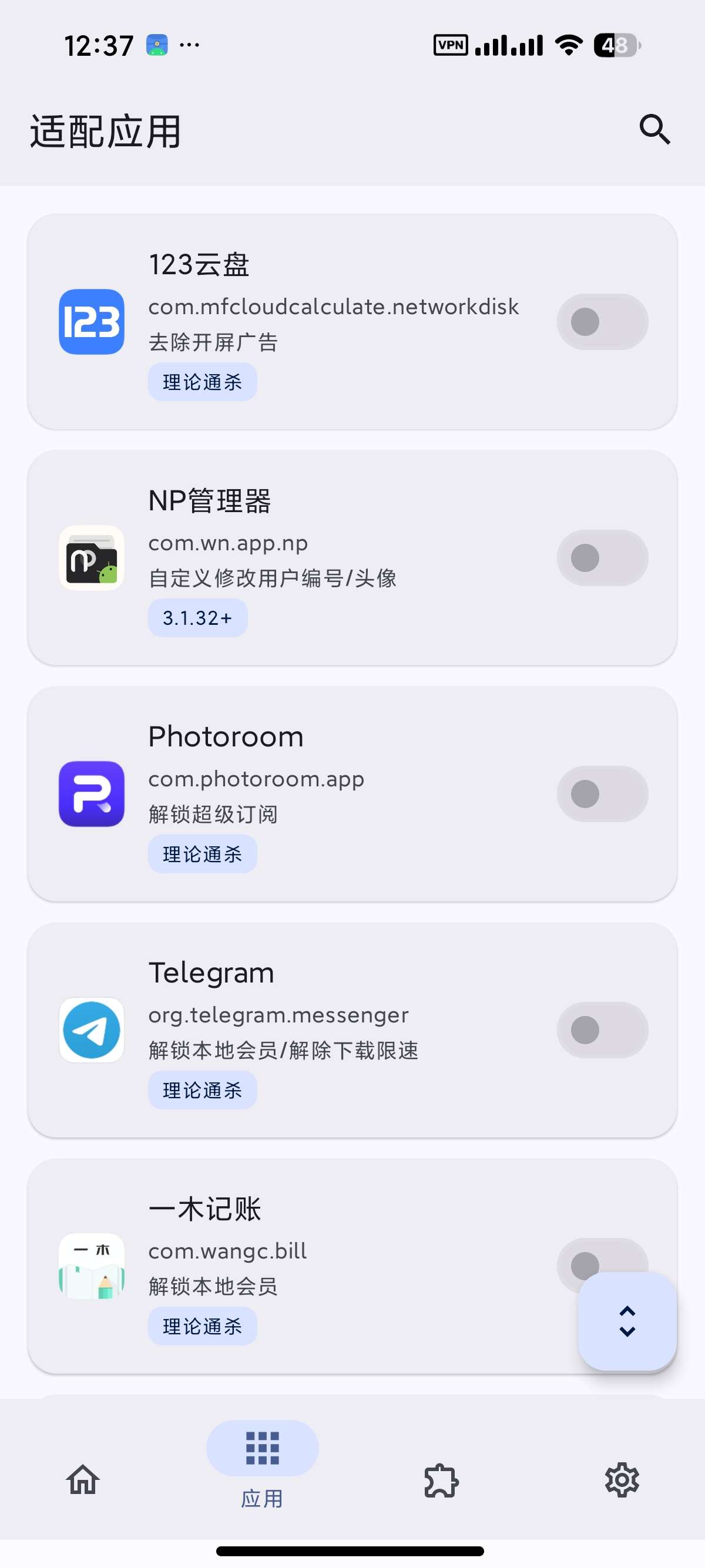Open the settings gear tab
The image size is (705, 1568).
[622, 1480]
